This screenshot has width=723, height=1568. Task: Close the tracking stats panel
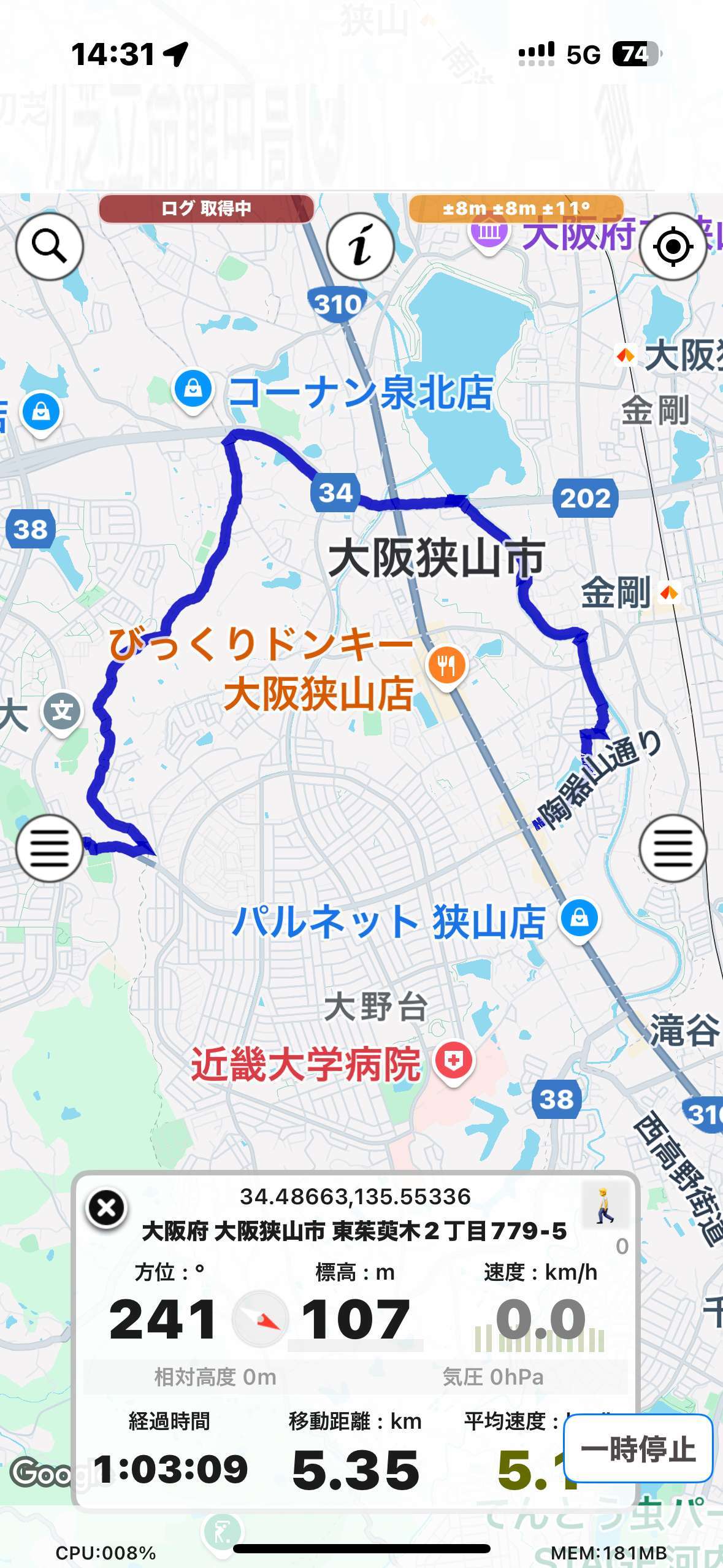coord(107,1208)
